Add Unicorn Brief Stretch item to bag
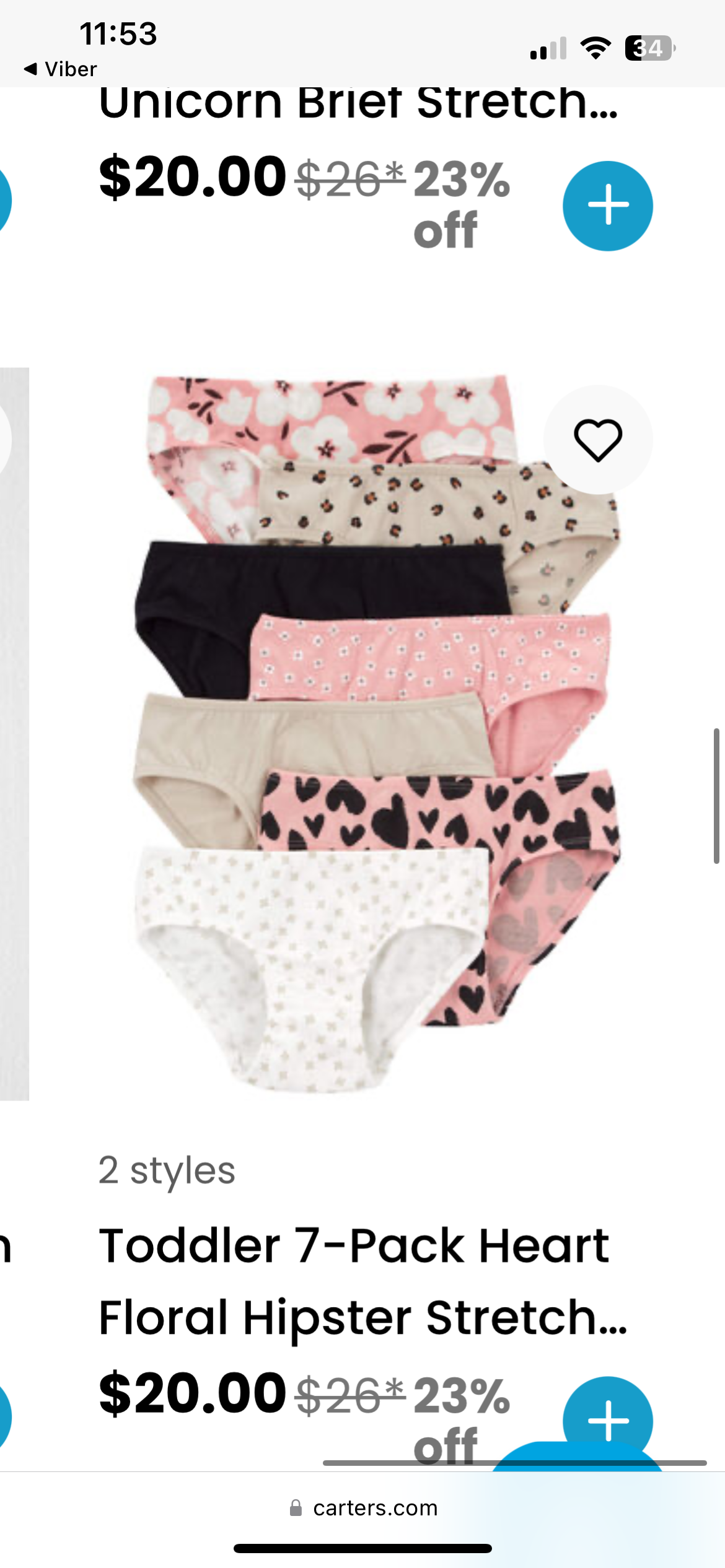 [607, 206]
